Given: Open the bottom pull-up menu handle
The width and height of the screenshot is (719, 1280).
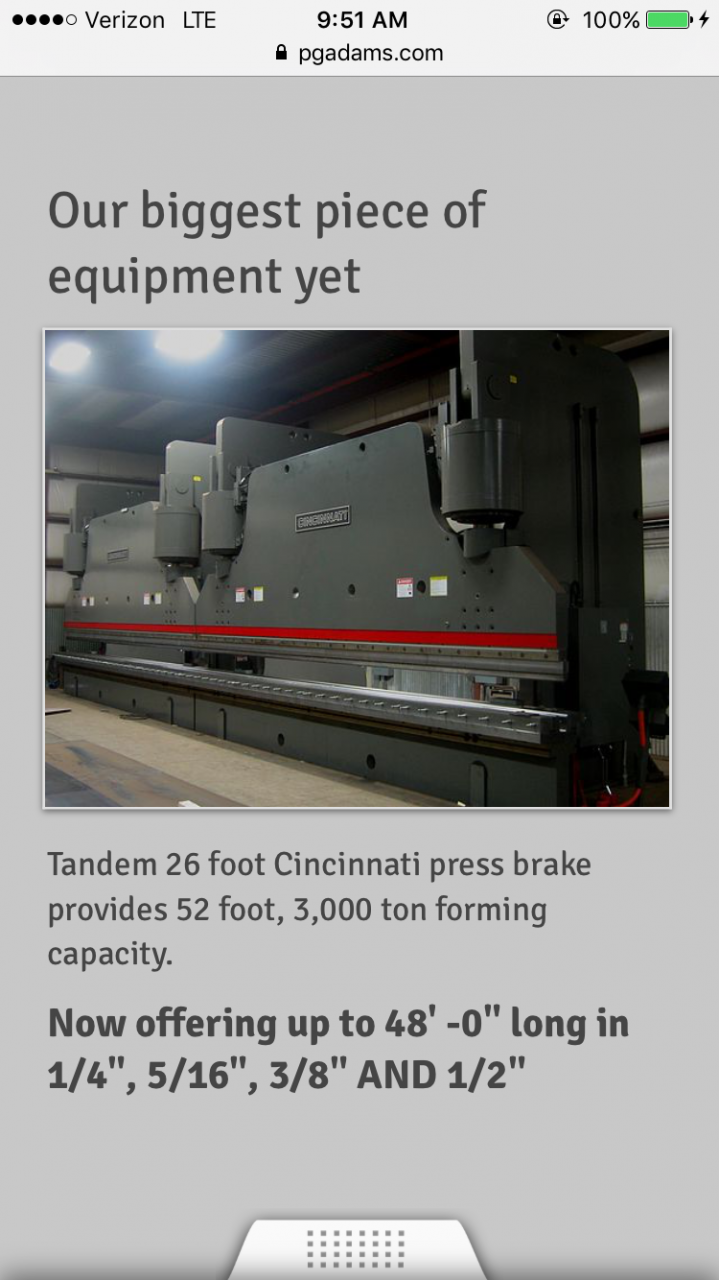Looking at the screenshot, I should [356, 1249].
